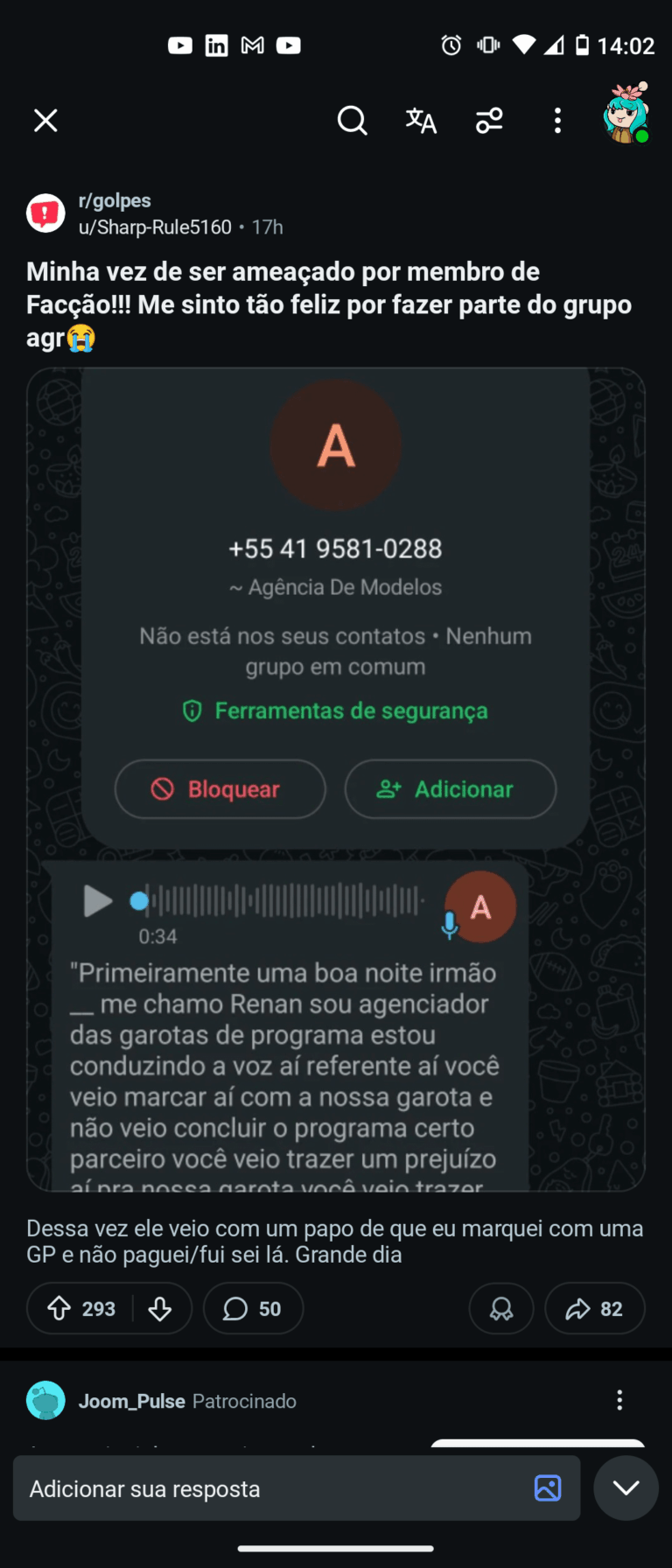The height and width of the screenshot is (1568, 672).
Task: Tap the down chevron button
Action: (x=626, y=1488)
